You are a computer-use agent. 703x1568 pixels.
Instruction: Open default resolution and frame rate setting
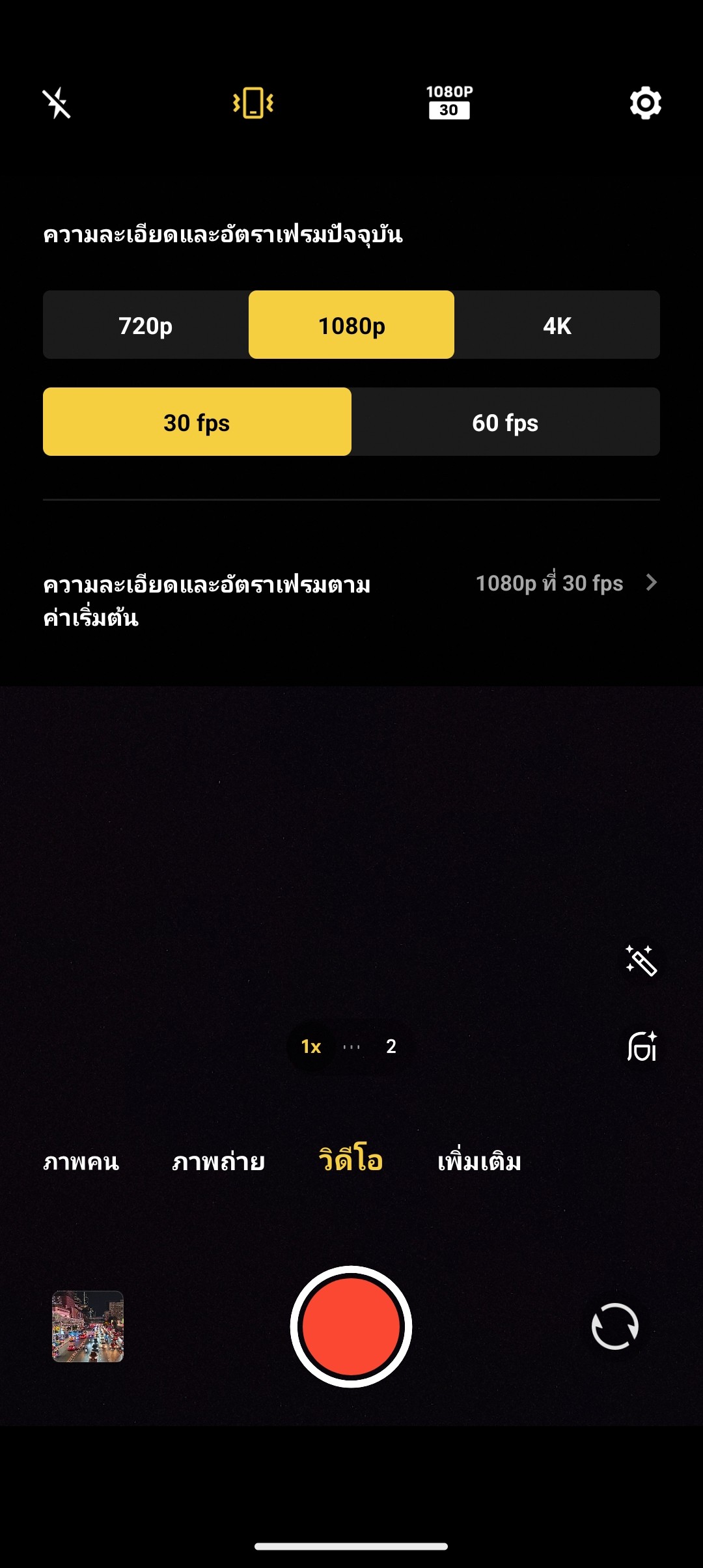pyautogui.click(x=351, y=599)
